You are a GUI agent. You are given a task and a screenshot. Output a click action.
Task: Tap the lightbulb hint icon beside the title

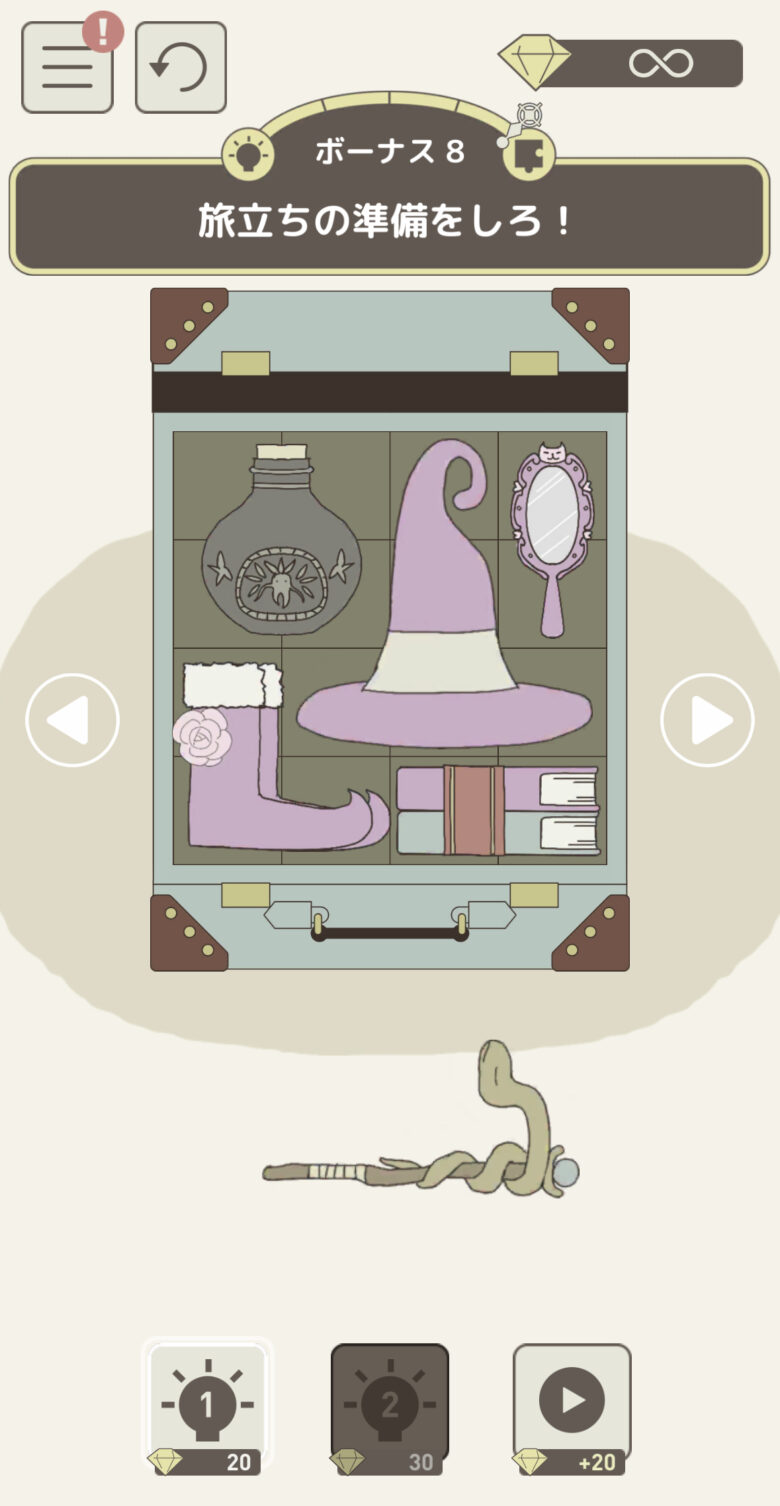pos(247,155)
